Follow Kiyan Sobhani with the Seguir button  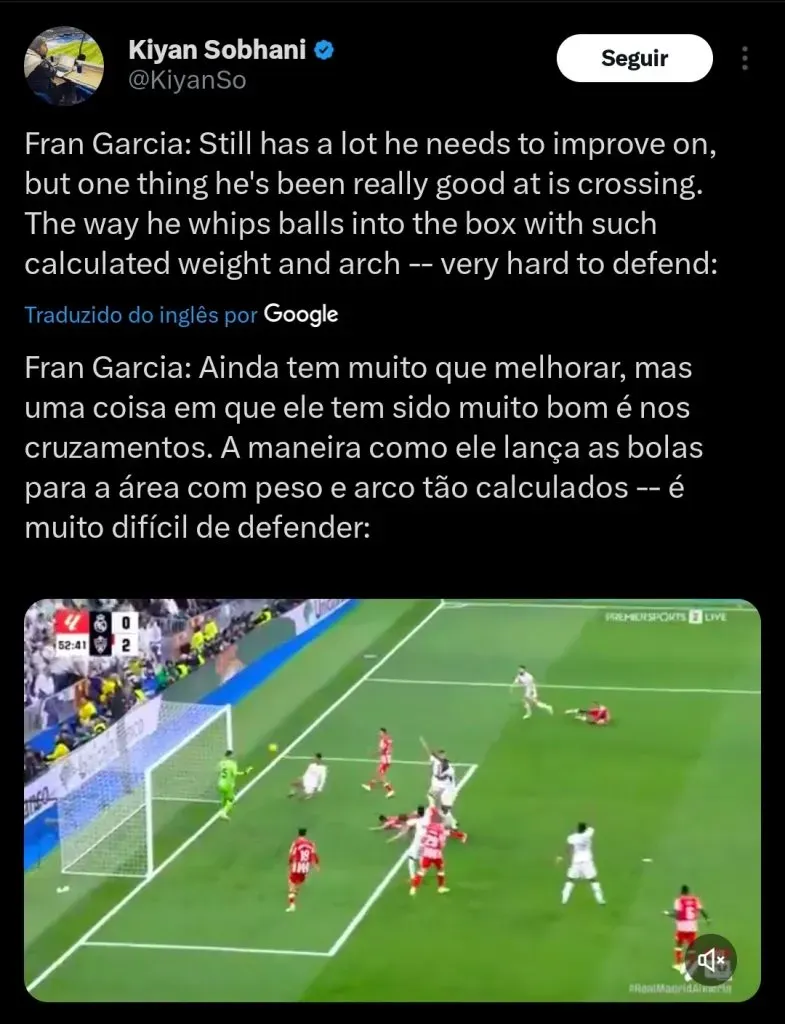point(634,58)
